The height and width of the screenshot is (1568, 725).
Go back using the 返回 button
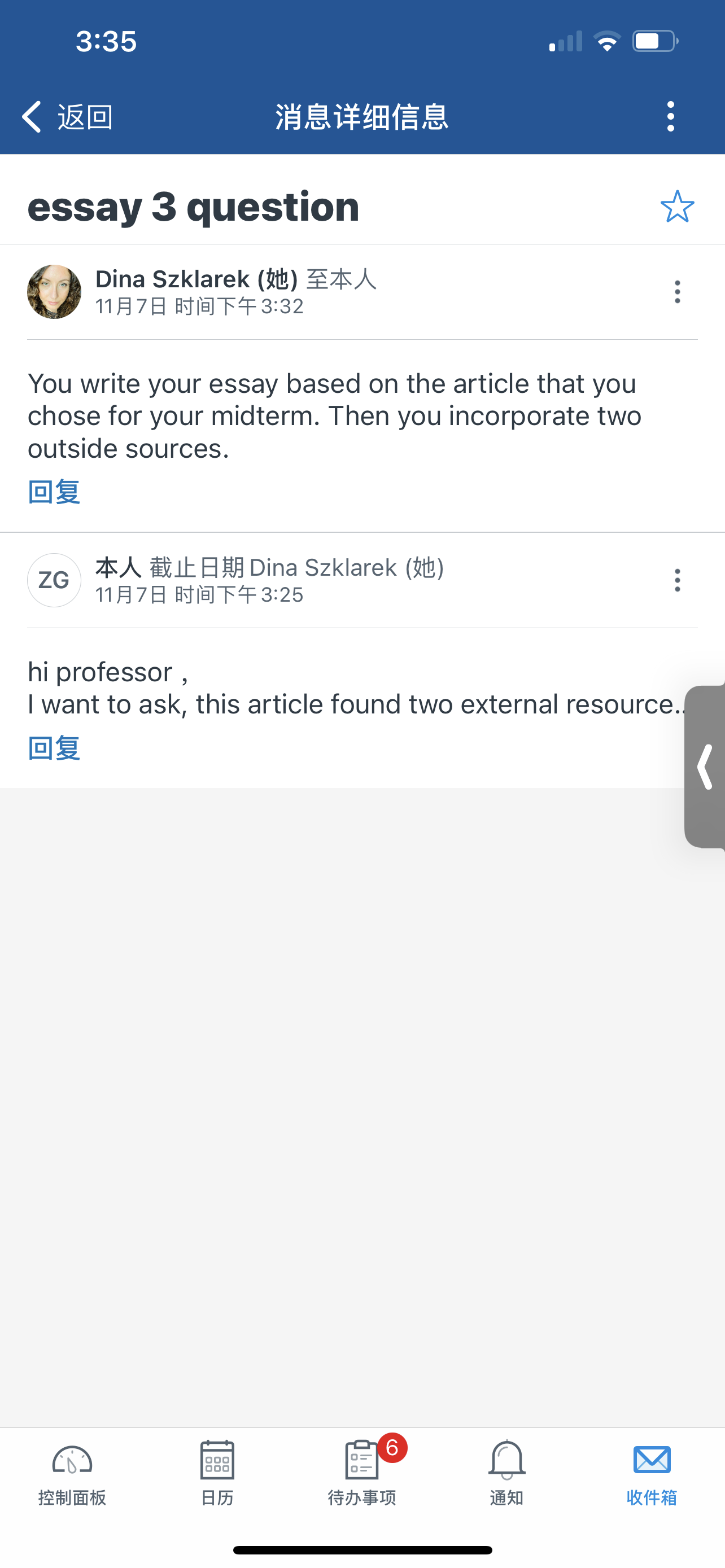[67, 116]
